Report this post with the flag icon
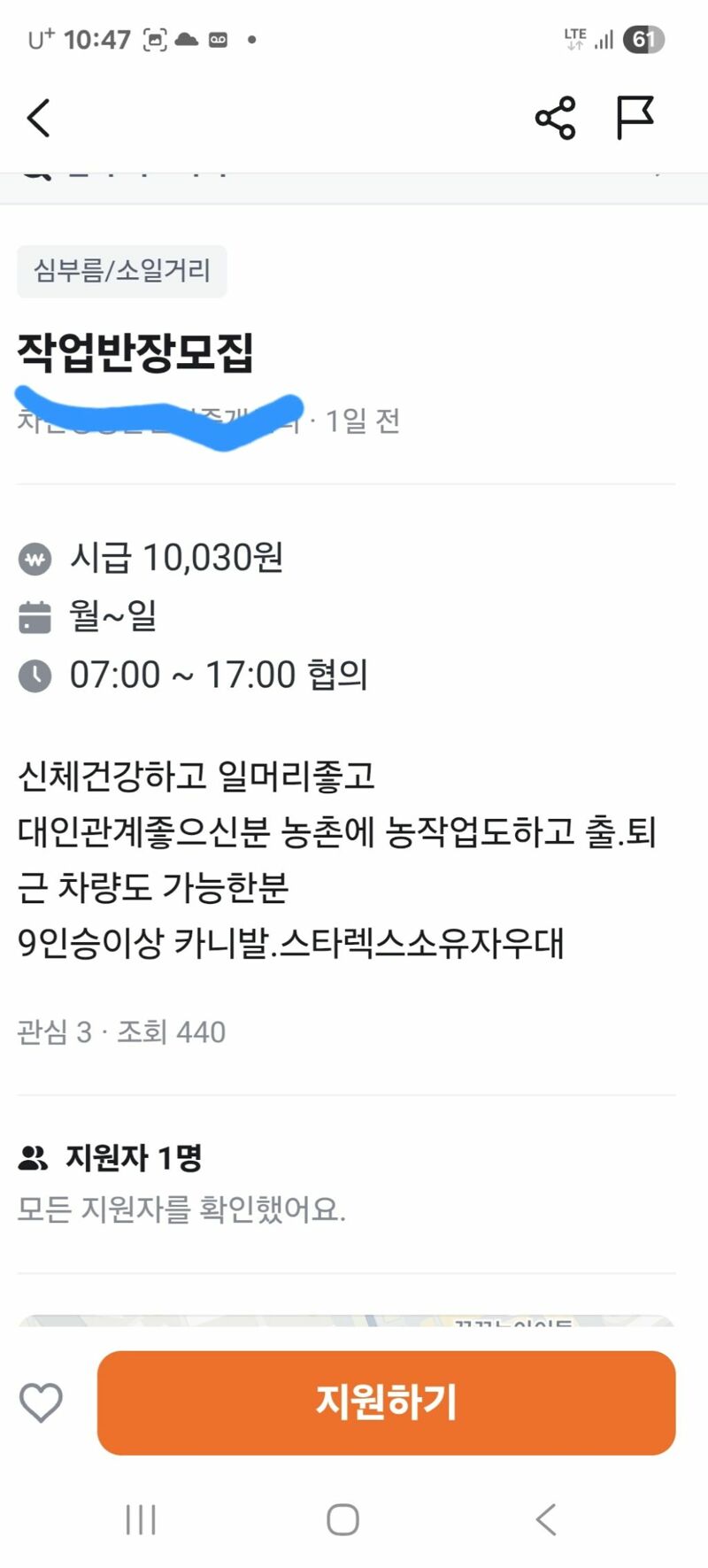Image resolution: width=708 pixels, height=1568 pixels. point(635,118)
